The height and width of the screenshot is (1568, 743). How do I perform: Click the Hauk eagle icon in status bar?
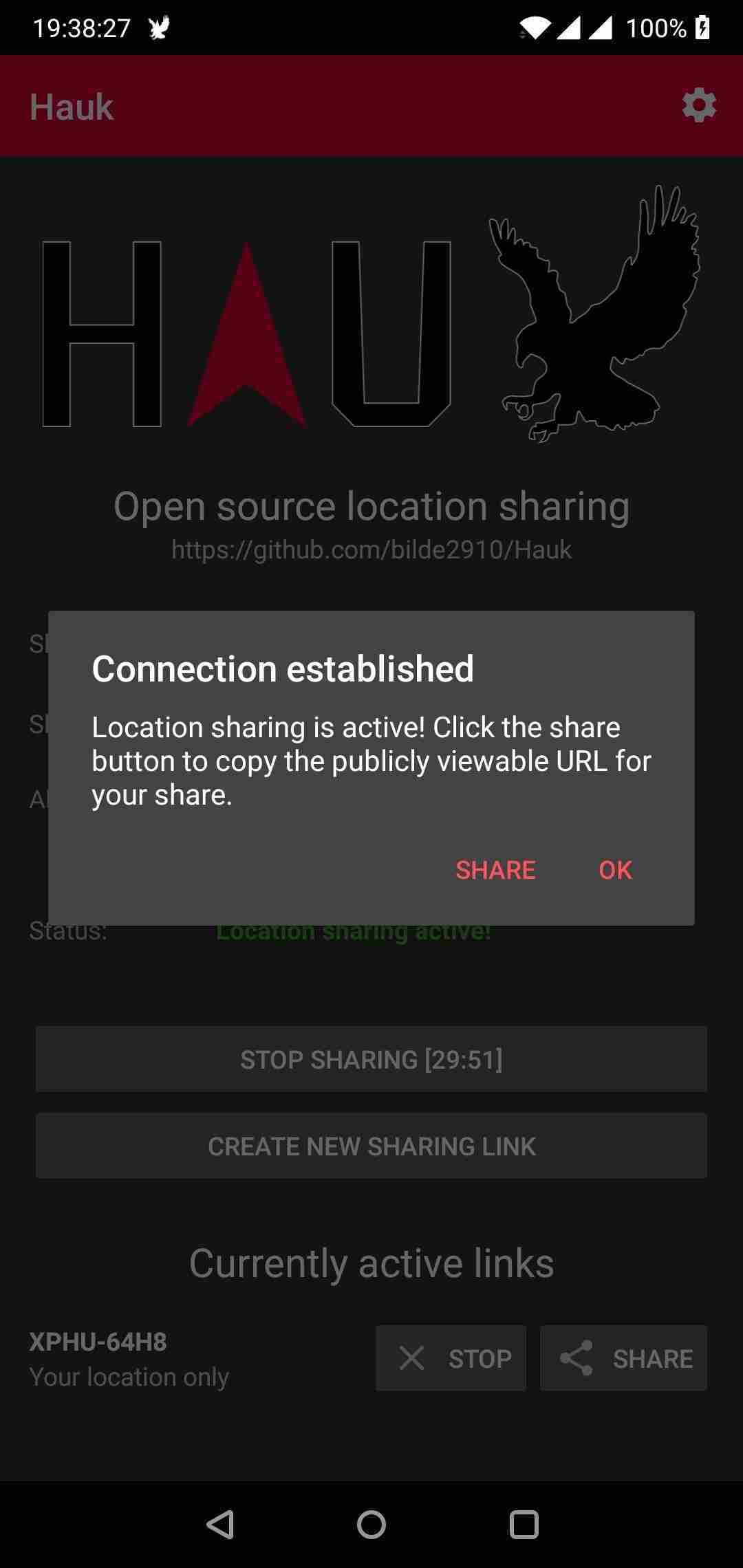pos(160,28)
